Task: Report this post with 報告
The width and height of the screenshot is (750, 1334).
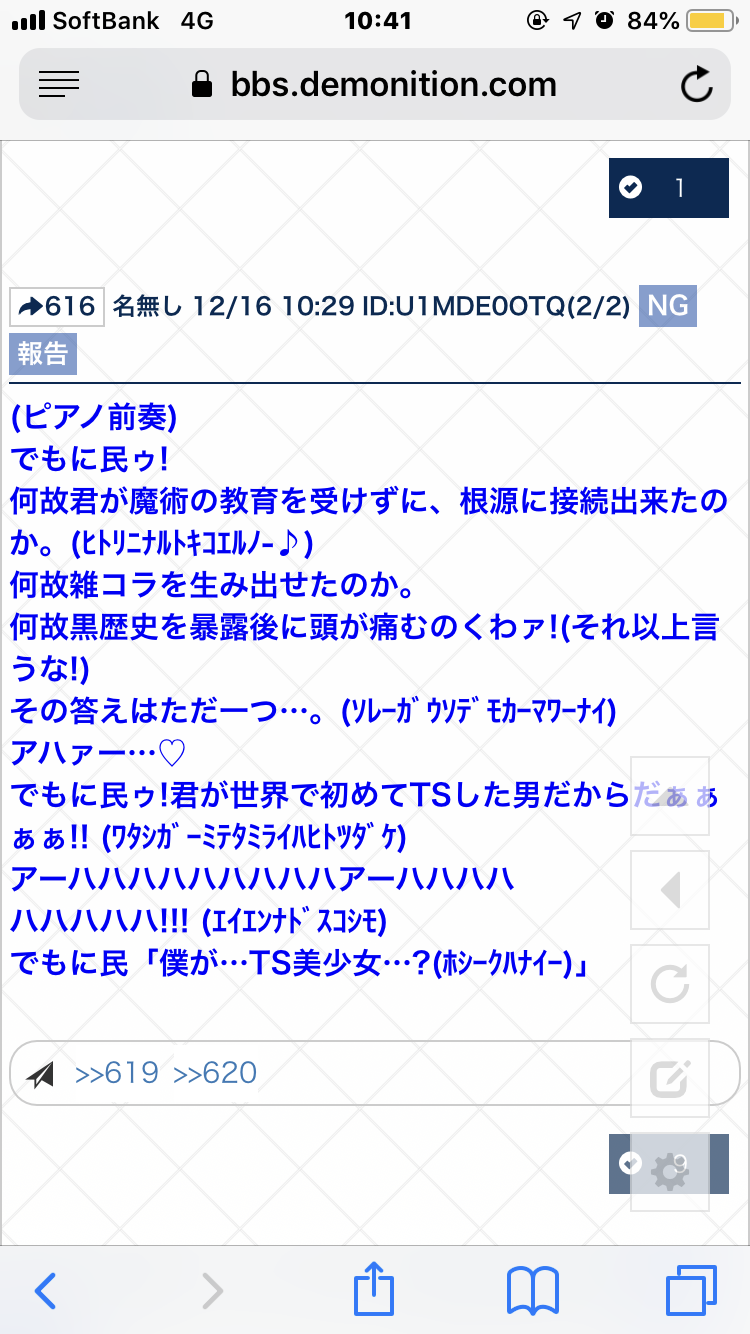Action: coord(43,354)
